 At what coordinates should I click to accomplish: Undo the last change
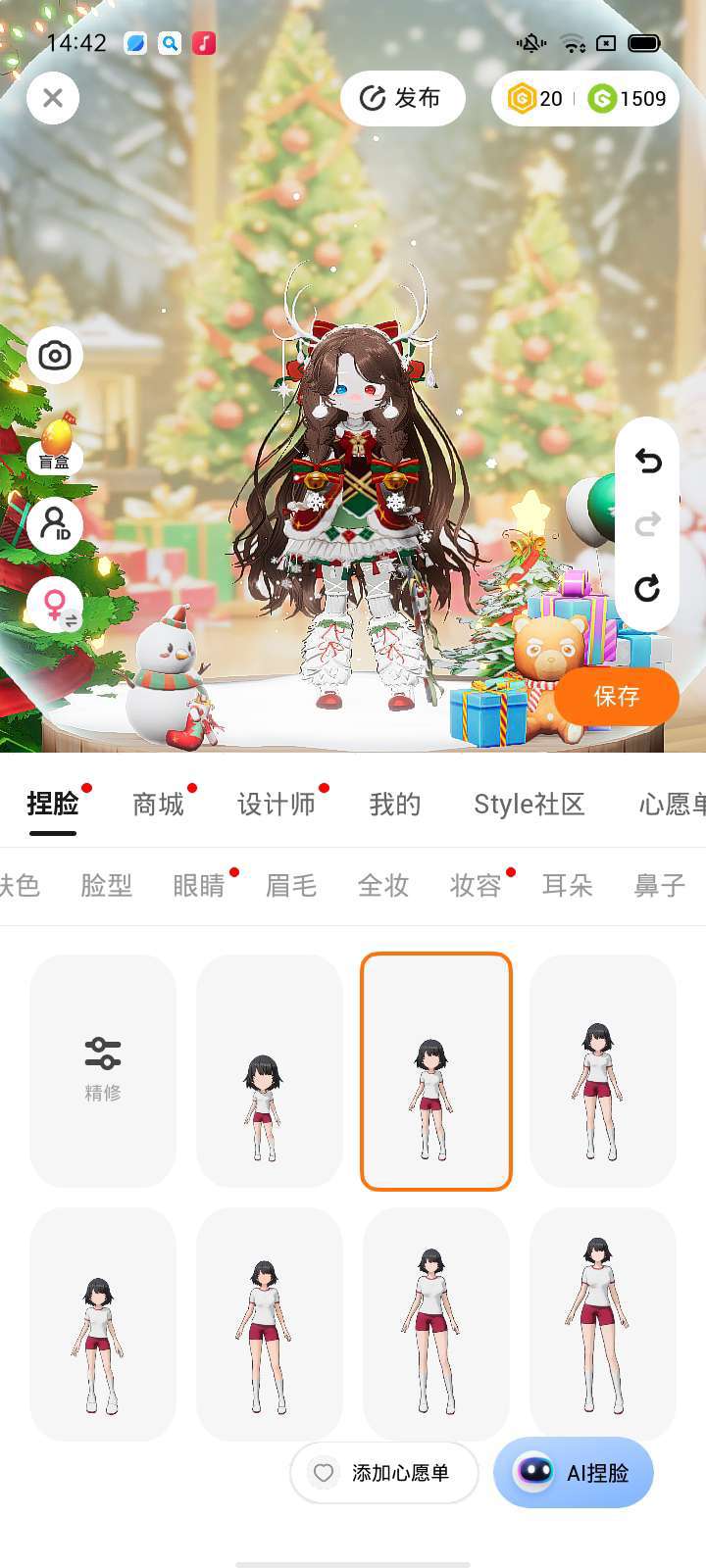tap(647, 461)
